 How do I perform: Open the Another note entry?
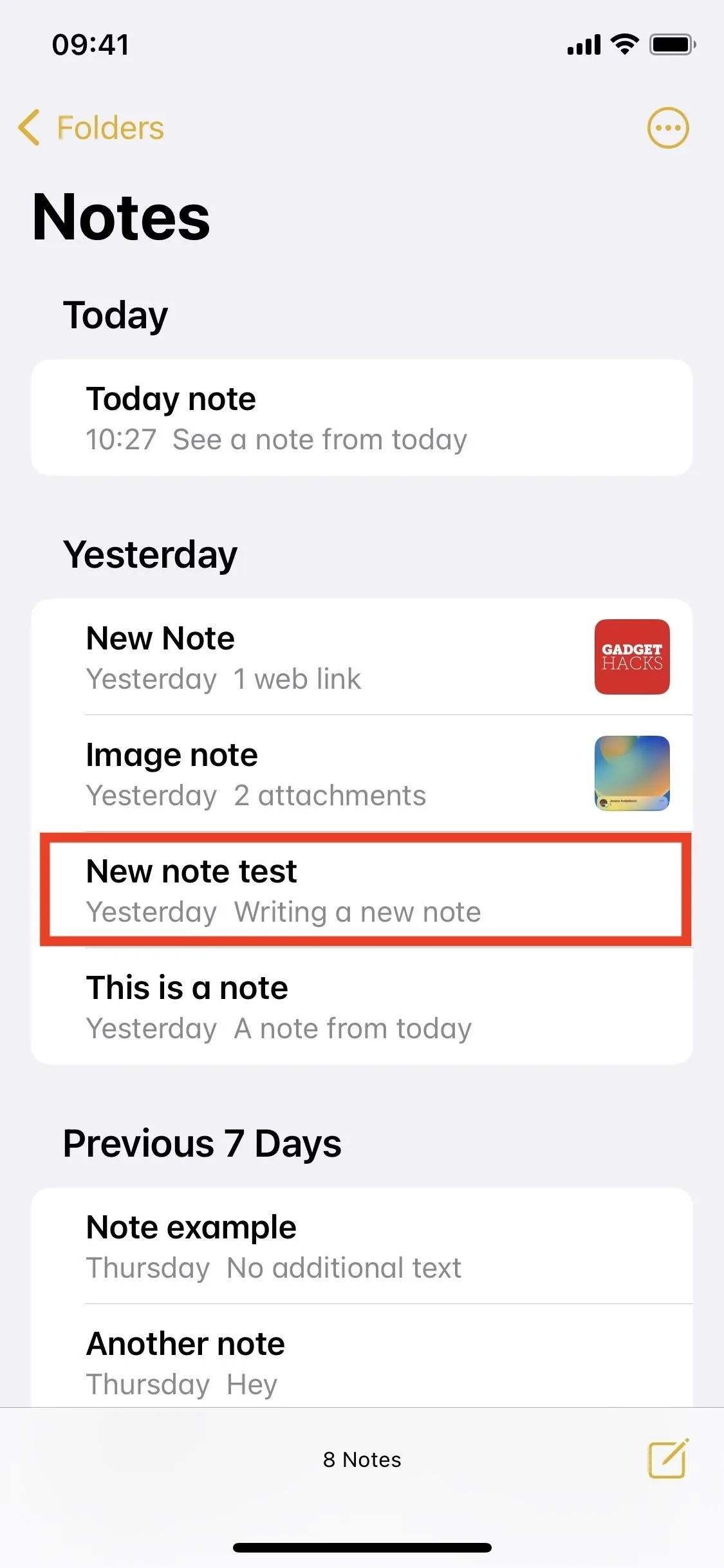coord(362,1356)
